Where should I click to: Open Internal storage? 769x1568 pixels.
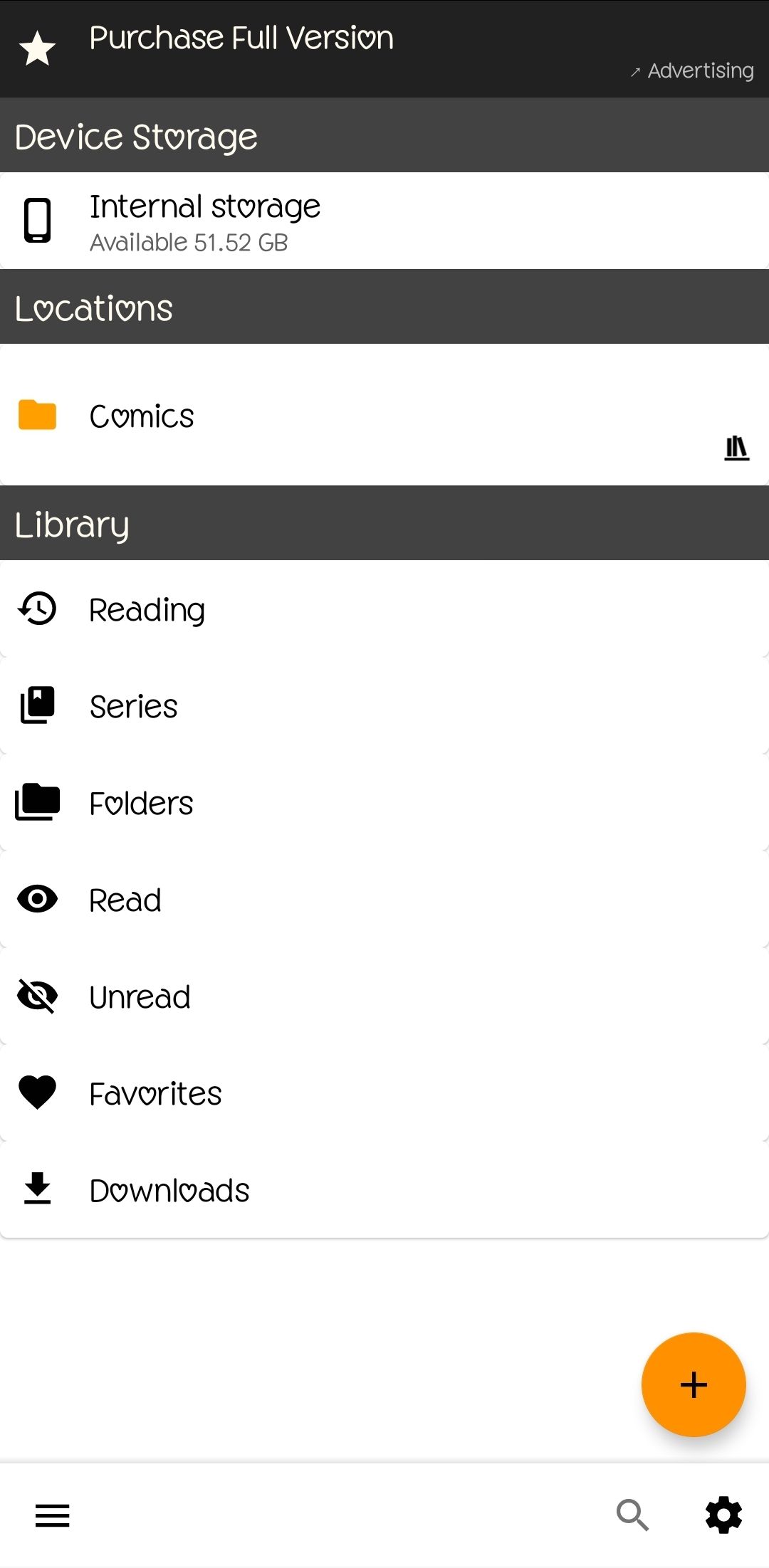(384, 221)
